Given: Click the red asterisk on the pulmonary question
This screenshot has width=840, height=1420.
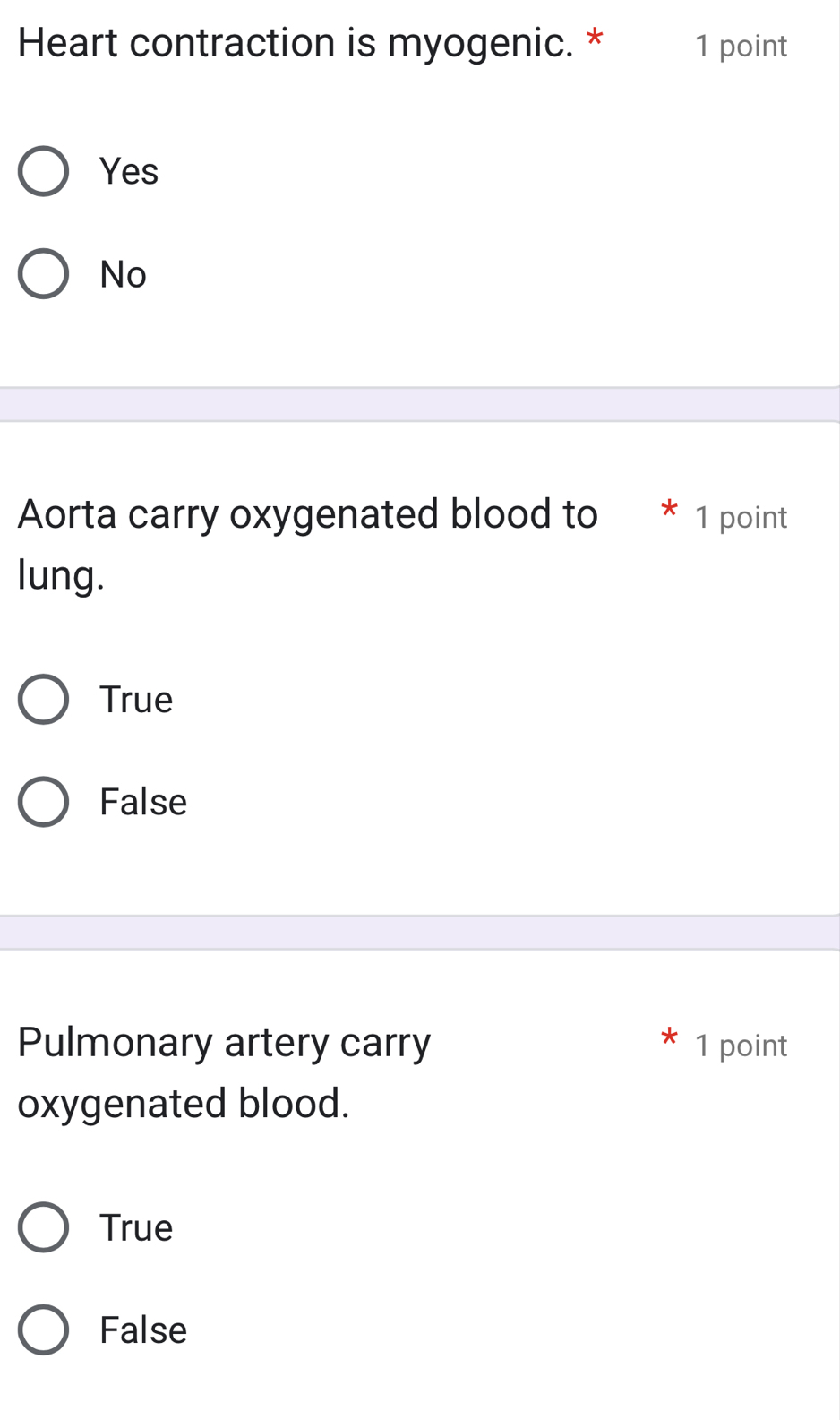Looking at the screenshot, I should pos(669,1039).
